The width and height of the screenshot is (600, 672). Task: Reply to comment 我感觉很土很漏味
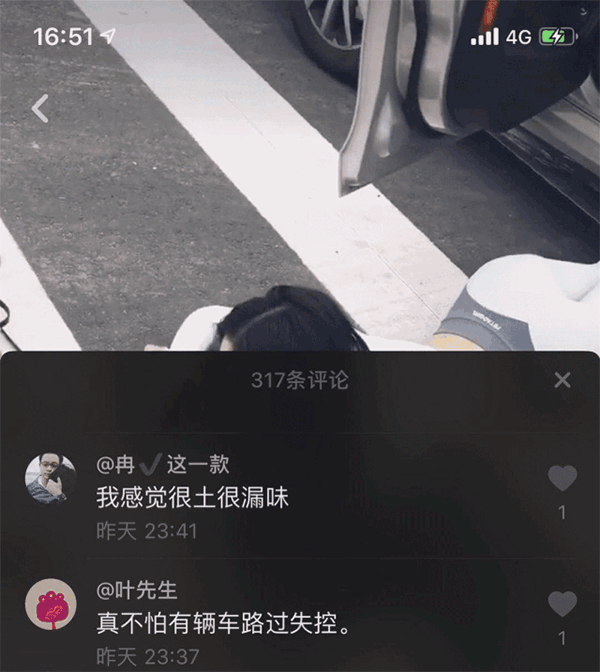192,497
